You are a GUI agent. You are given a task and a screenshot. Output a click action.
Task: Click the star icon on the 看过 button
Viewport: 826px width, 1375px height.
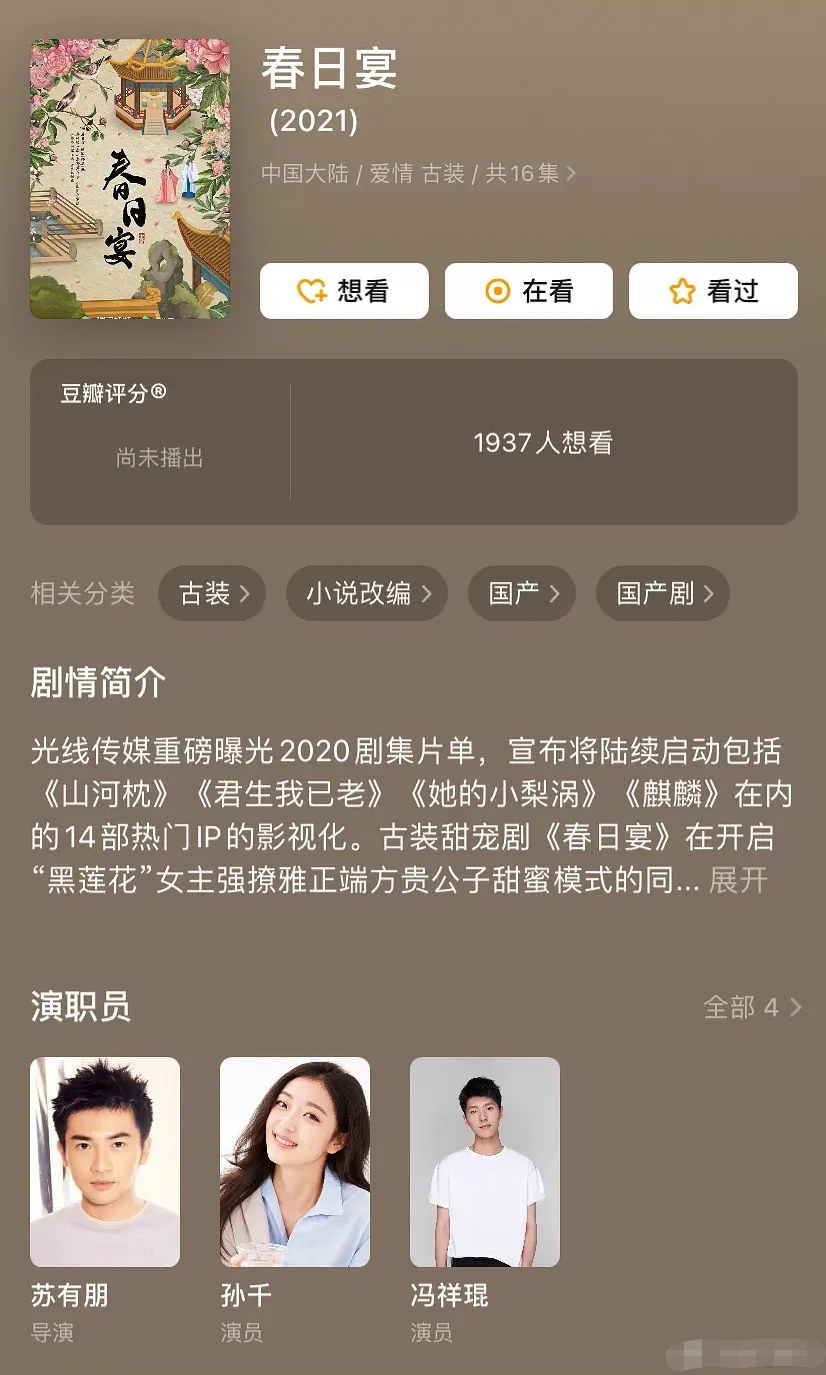coord(682,291)
